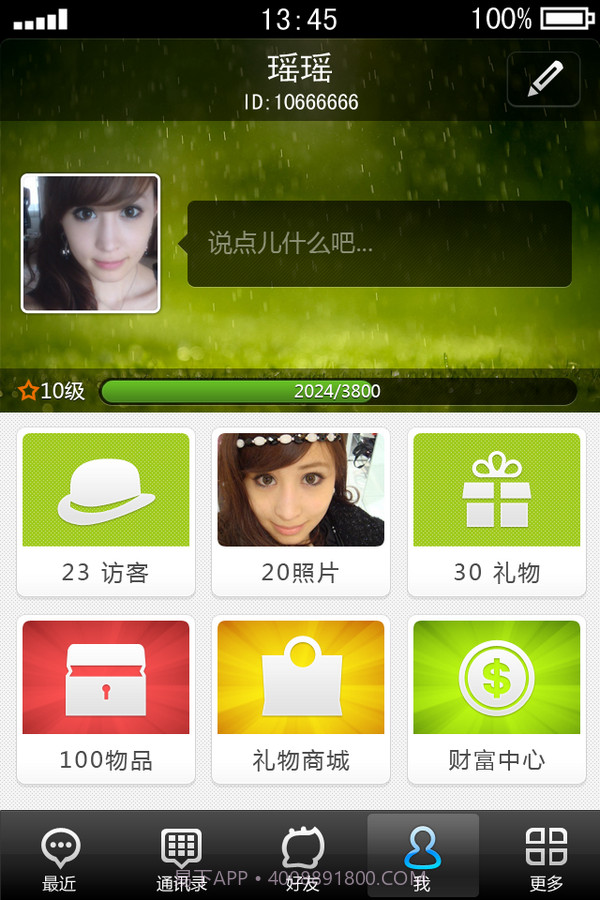Image resolution: width=600 pixels, height=900 pixels.
Task: Switch to the 通讯录 contacts tab
Action: [181, 858]
